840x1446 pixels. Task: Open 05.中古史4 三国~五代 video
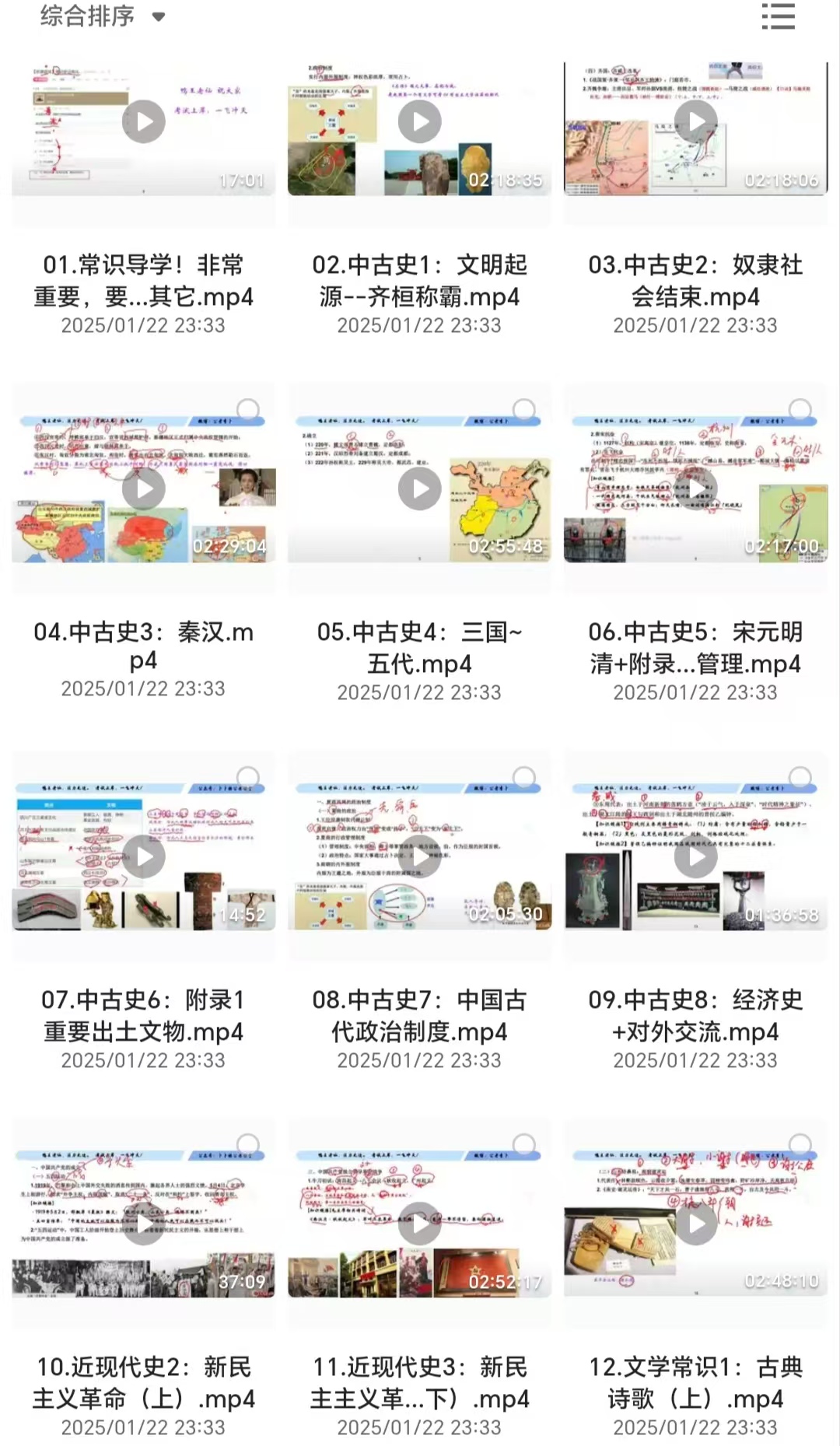click(x=419, y=489)
